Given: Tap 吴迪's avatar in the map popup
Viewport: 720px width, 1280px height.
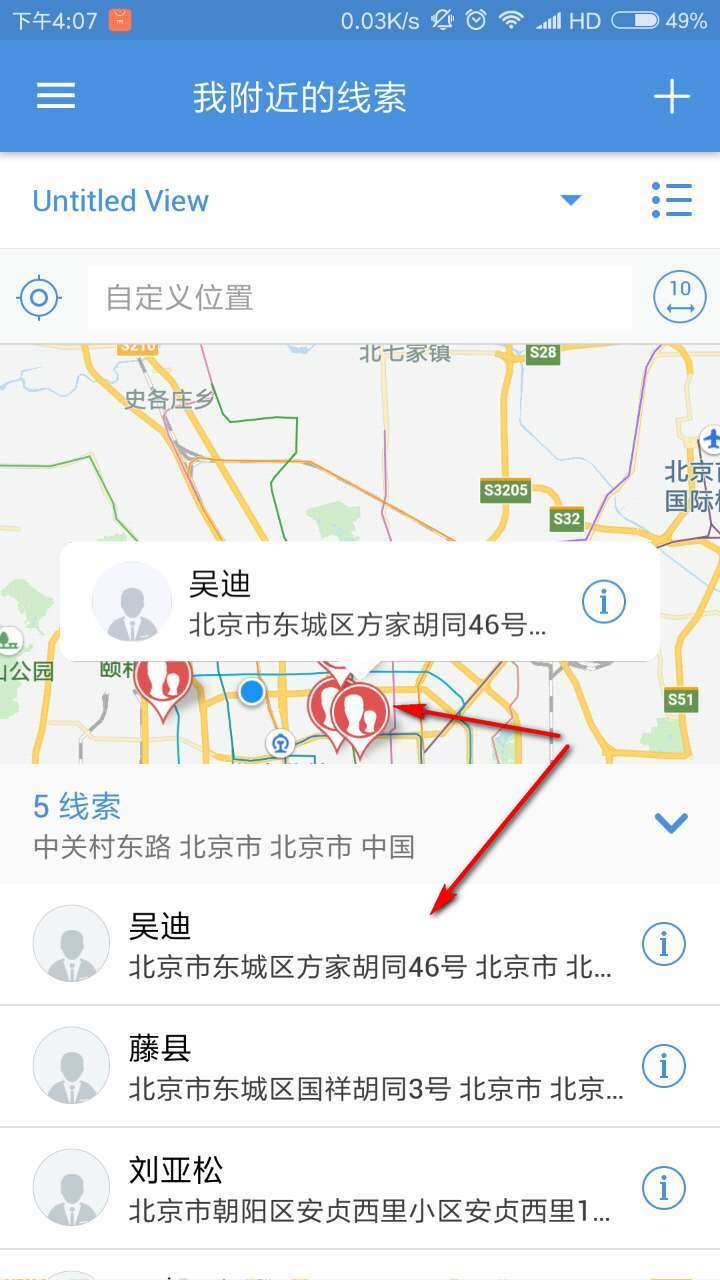Looking at the screenshot, I should pyautogui.click(x=131, y=602).
